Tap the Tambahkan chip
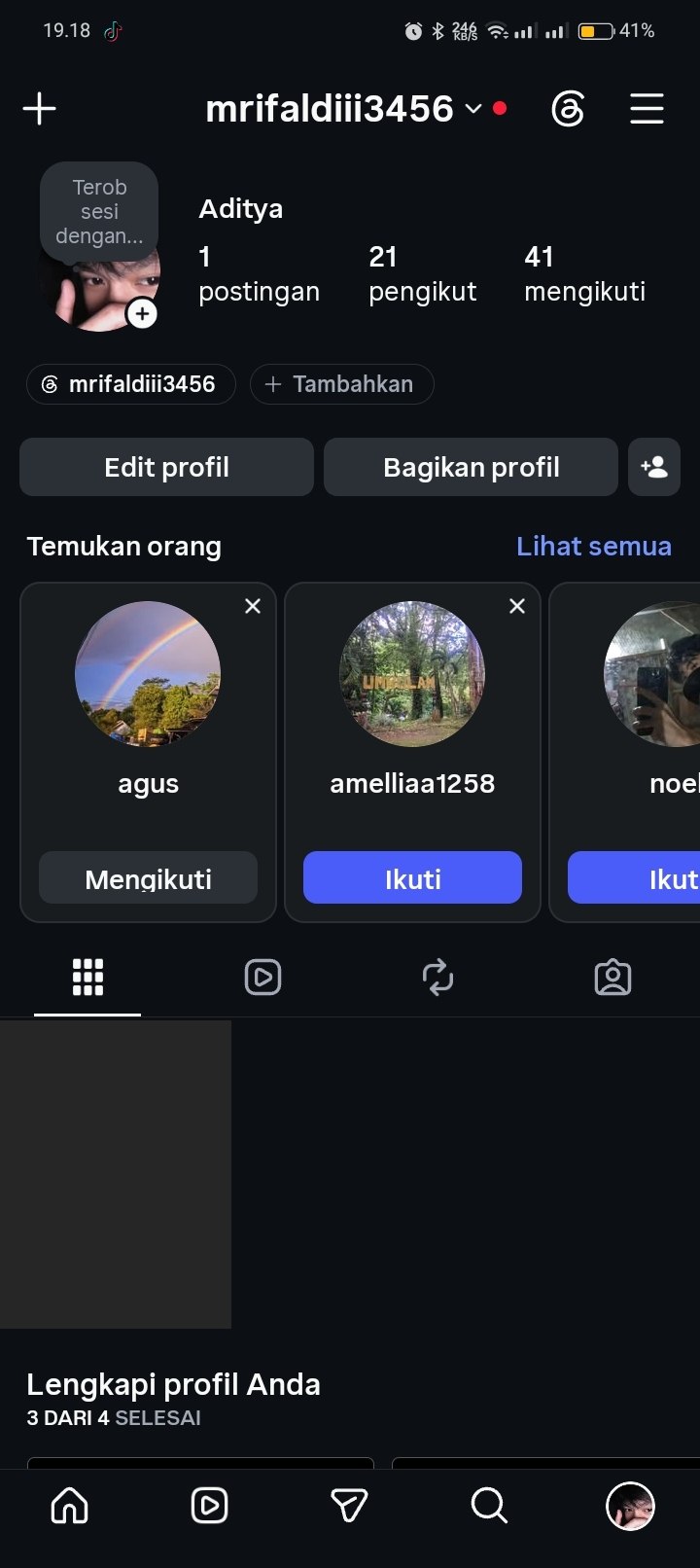Screen dimensions: 700x1568 [x=341, y=384]
